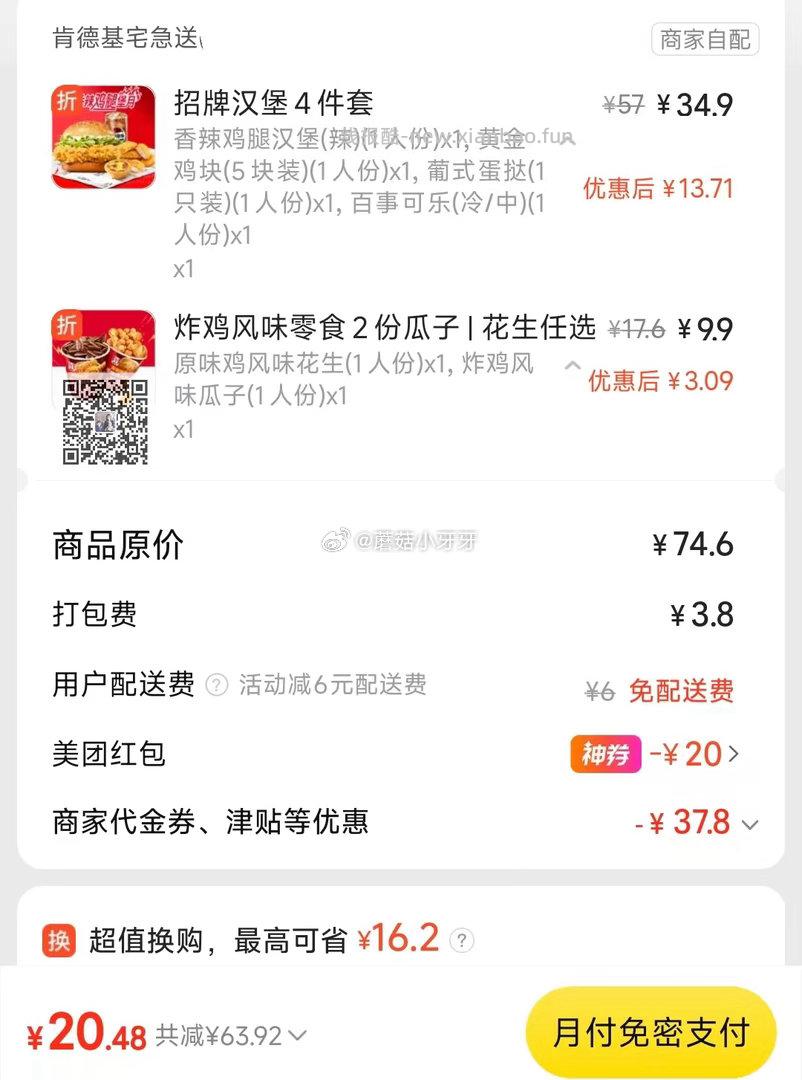
Task: Collapse the snack combo item details
Action: (x=573, y=367)
